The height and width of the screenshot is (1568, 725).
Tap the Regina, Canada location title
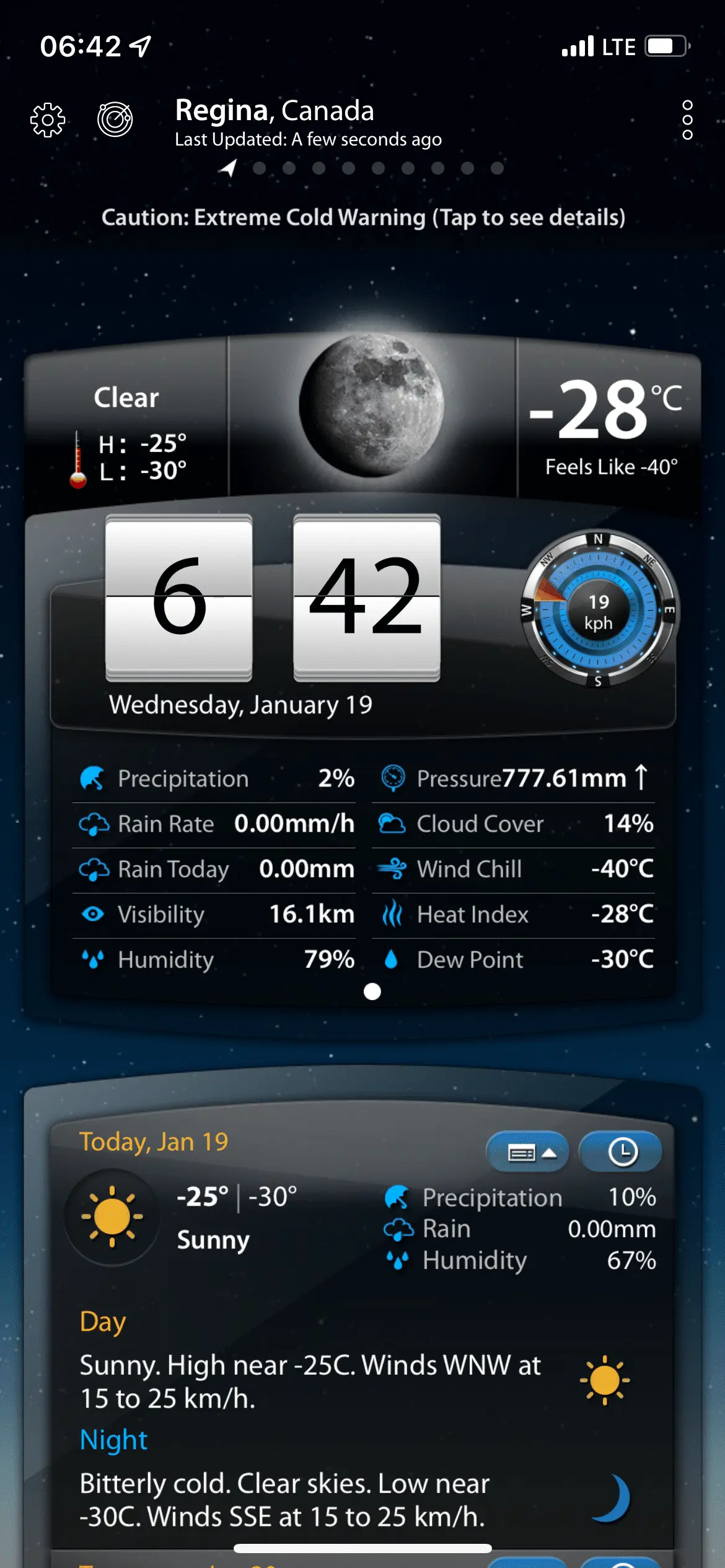[275, 111]
